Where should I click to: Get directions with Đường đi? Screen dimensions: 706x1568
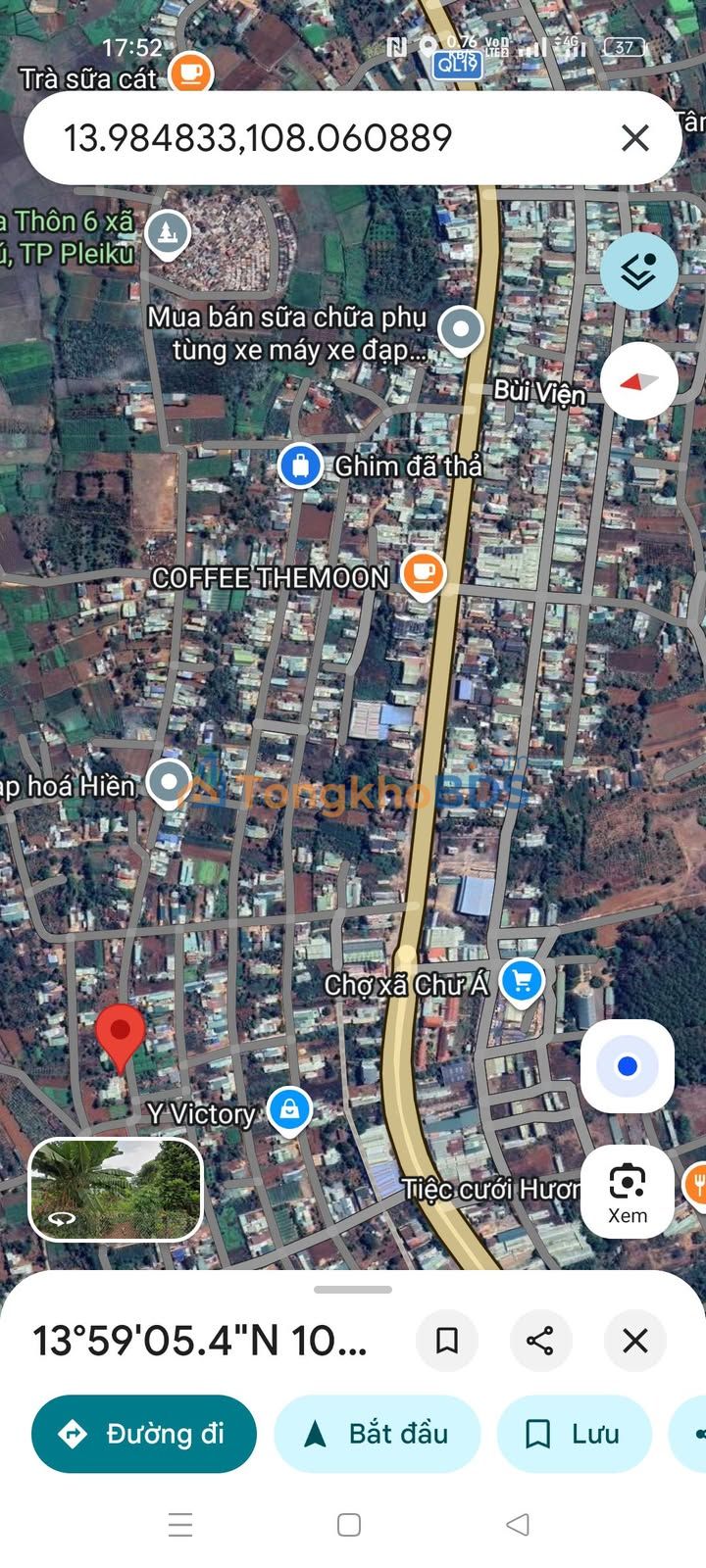click(144, 1434)
